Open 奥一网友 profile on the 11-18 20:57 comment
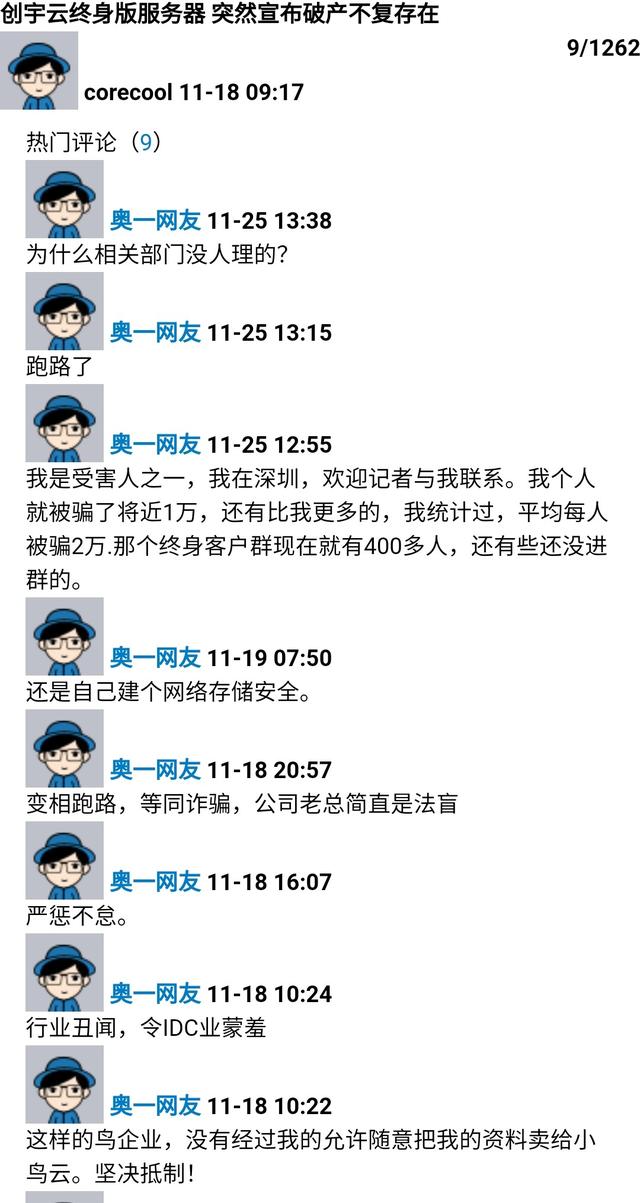The image size is (640, 1203). (155, 770)
